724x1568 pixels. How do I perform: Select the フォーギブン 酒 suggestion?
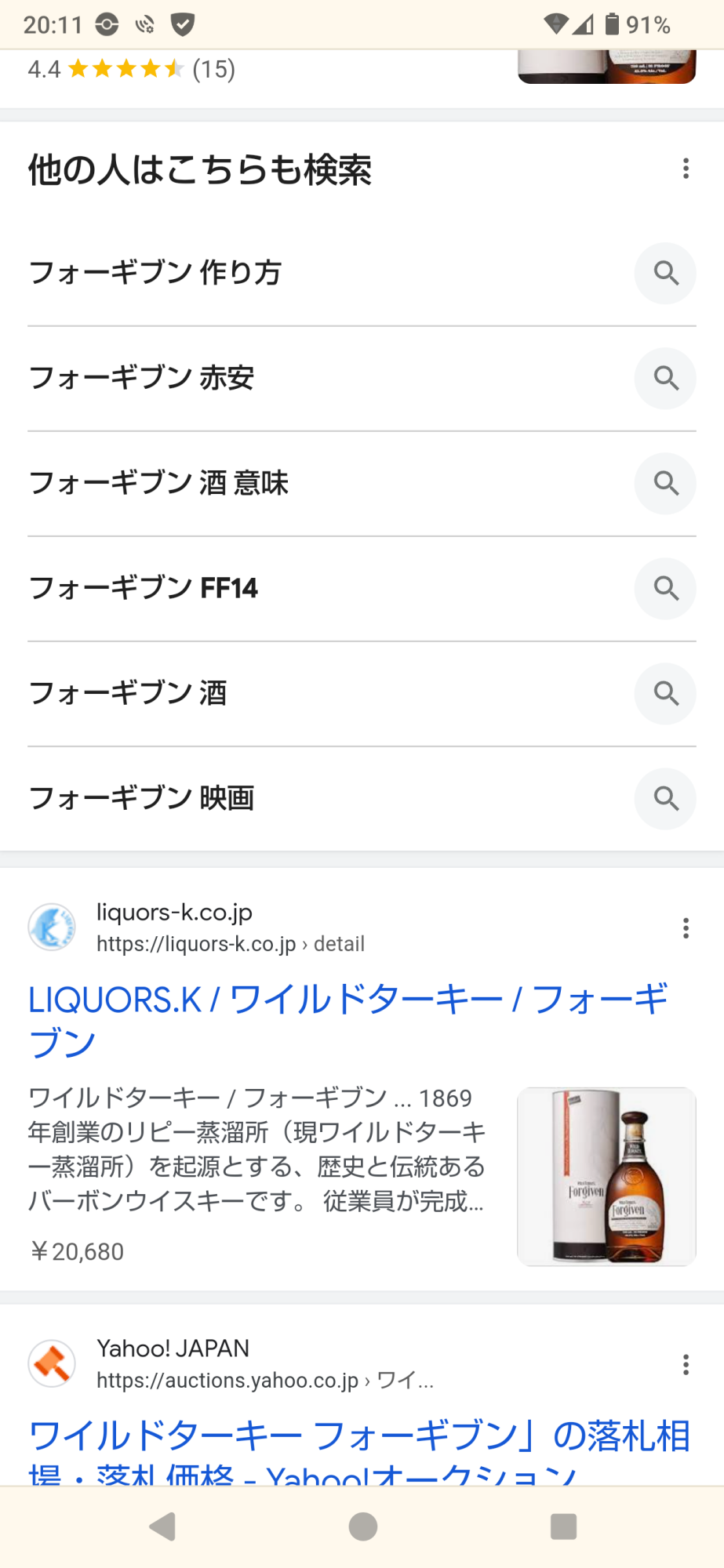pos(128,693)
